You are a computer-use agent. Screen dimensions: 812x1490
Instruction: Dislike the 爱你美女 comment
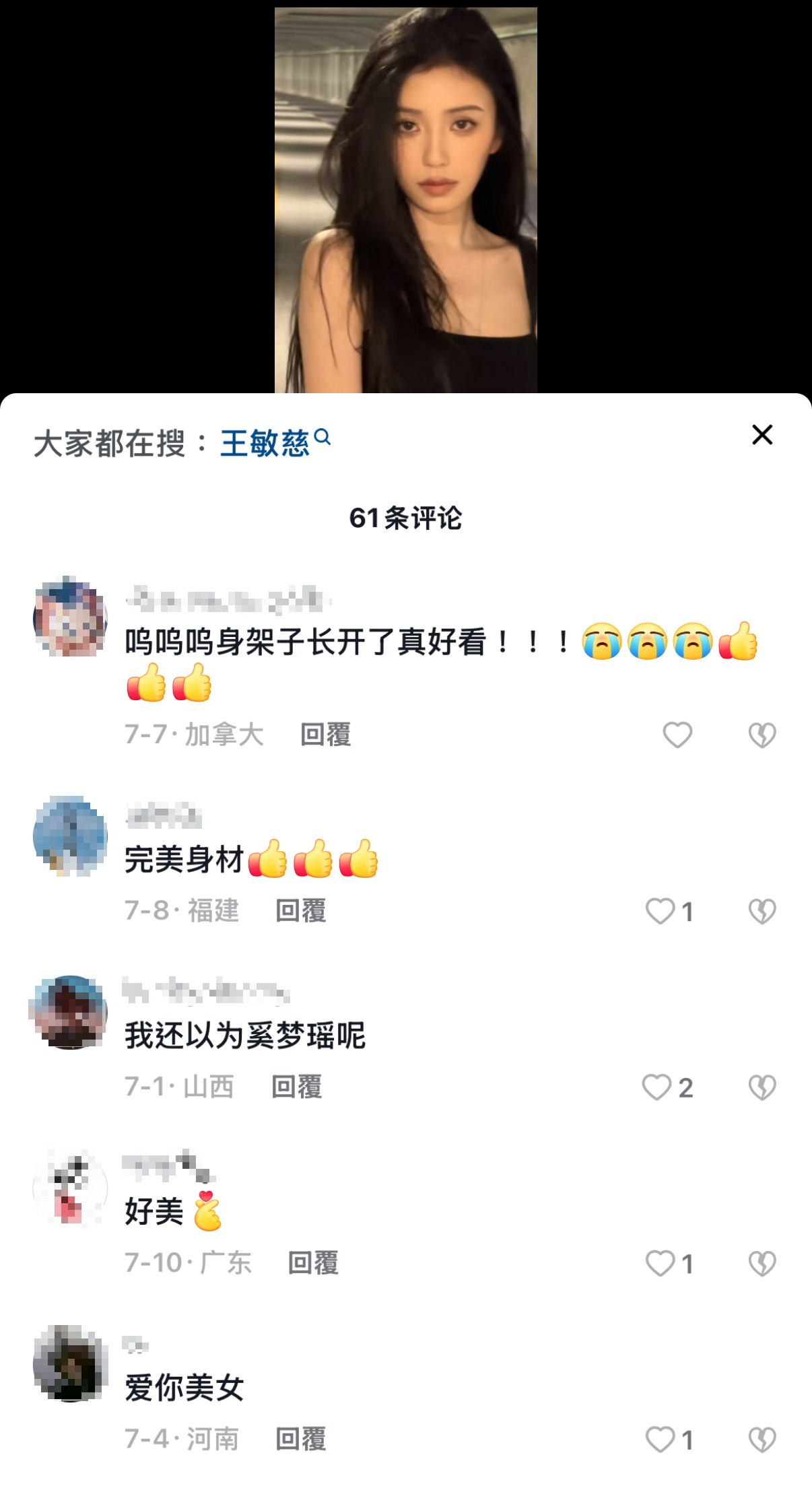(762, 1440)
